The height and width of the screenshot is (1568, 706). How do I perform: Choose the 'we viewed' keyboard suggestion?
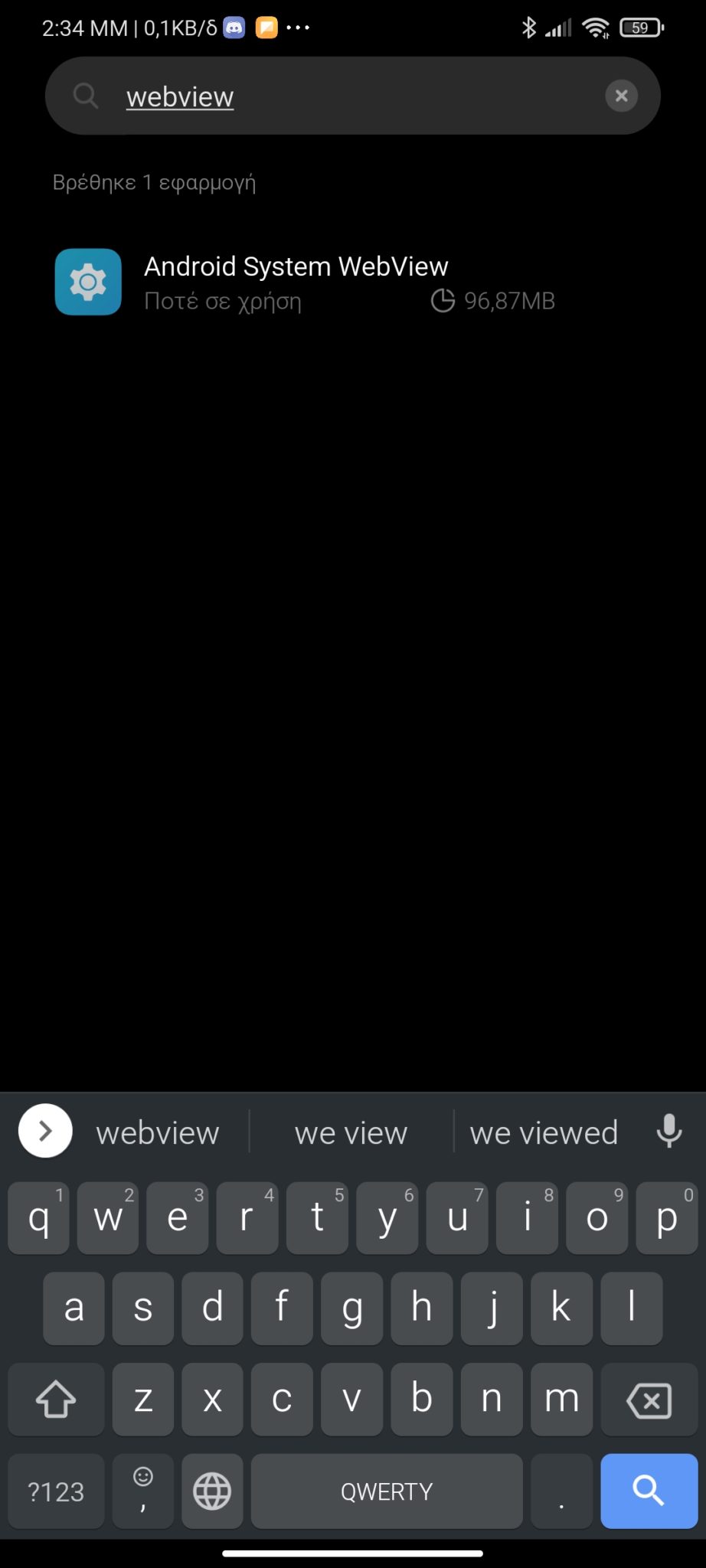(x=544, y=1132)
